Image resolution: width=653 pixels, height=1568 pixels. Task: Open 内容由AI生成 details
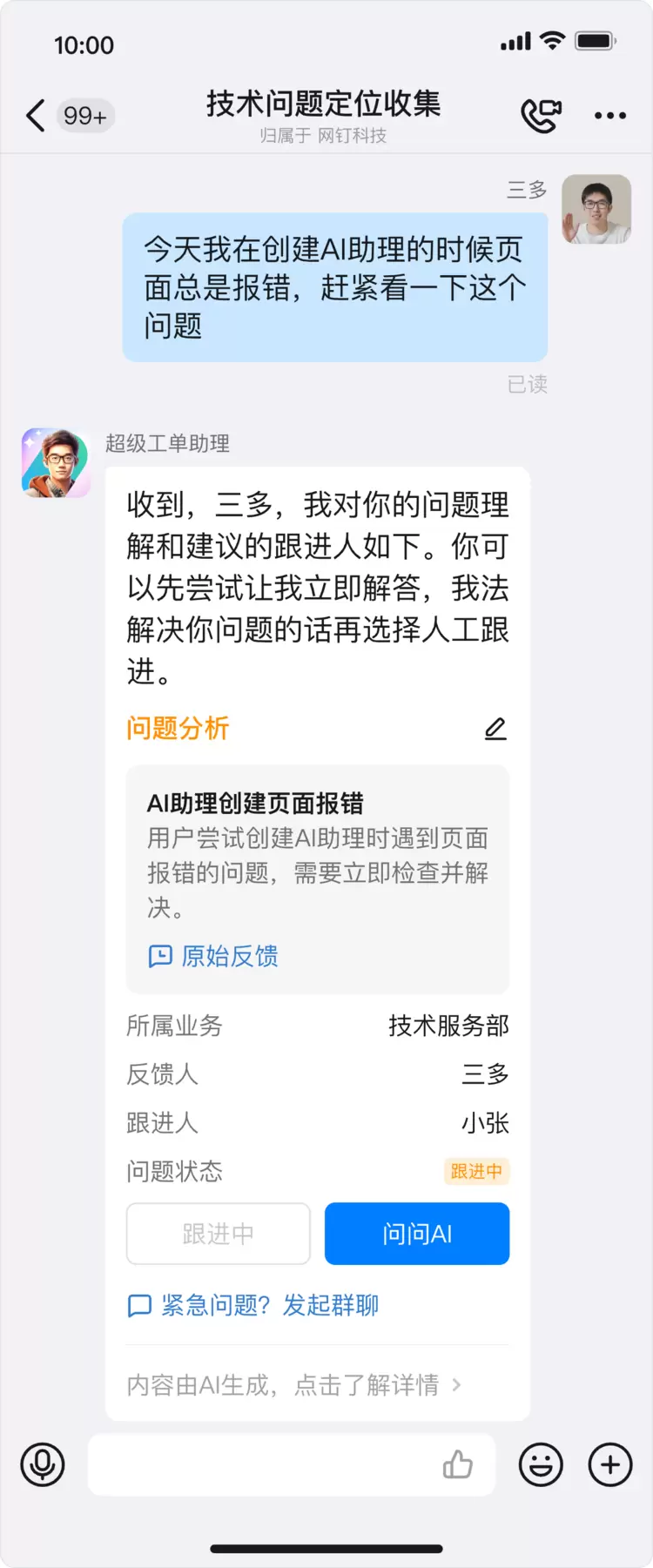click(294, 1384)
